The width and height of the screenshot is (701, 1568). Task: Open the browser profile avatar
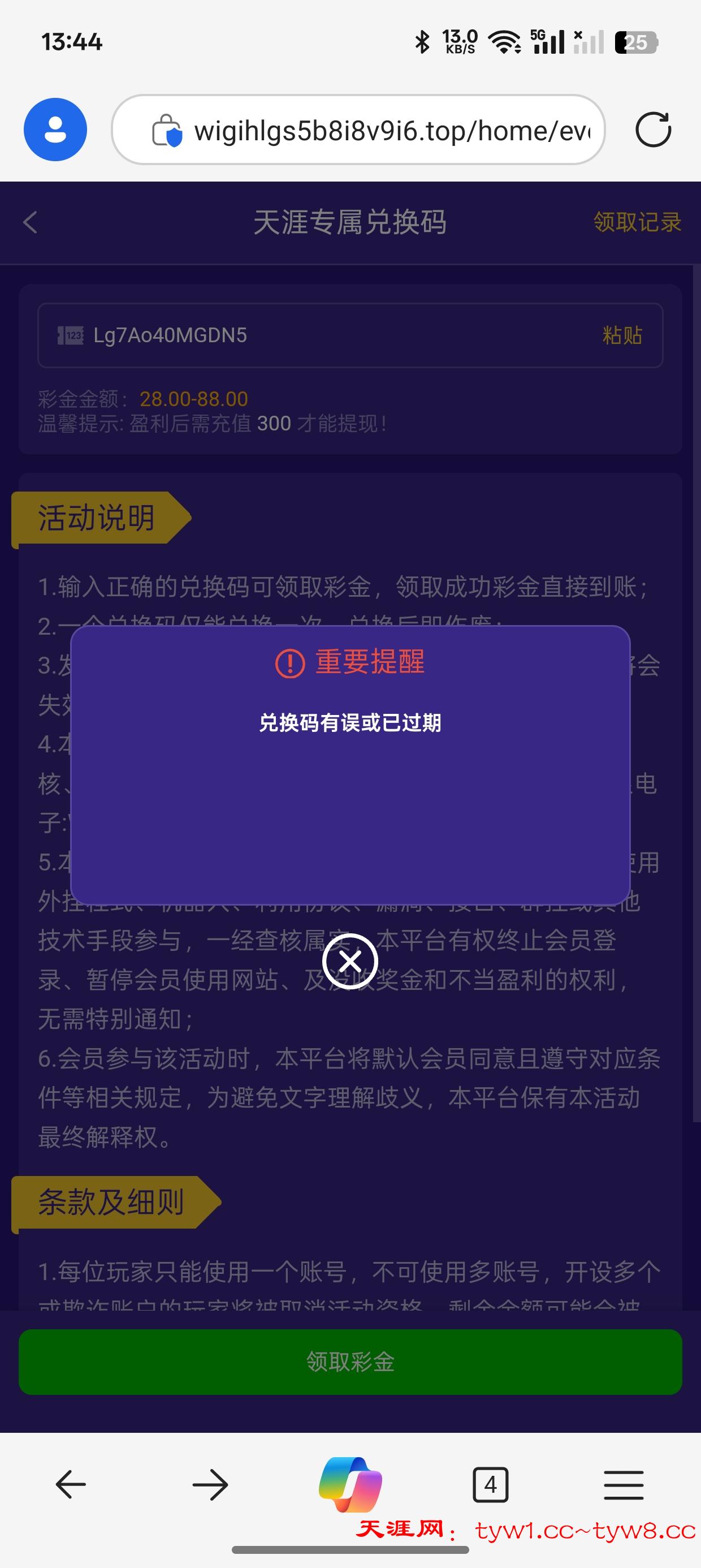(x=54, y=129)
